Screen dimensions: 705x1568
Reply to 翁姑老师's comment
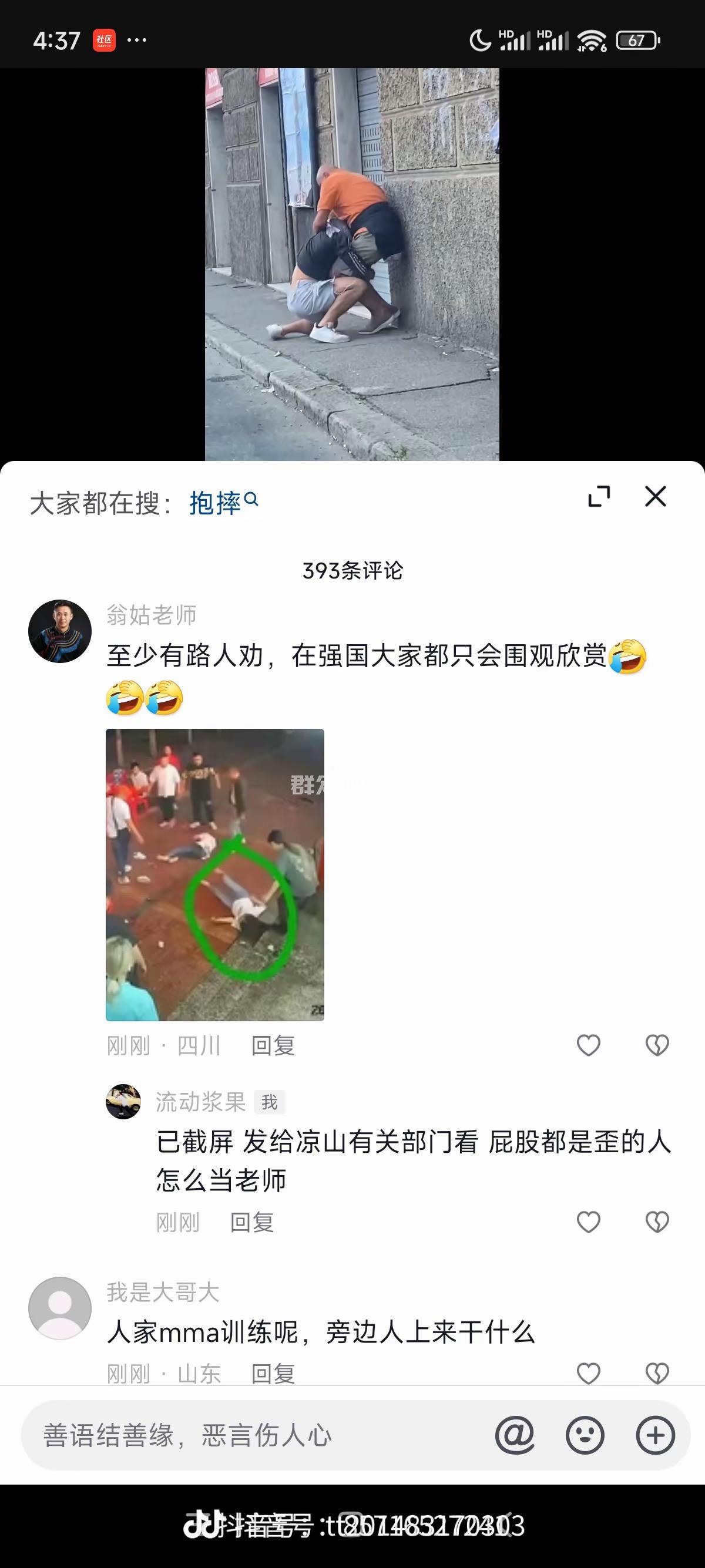point(273,1046)
